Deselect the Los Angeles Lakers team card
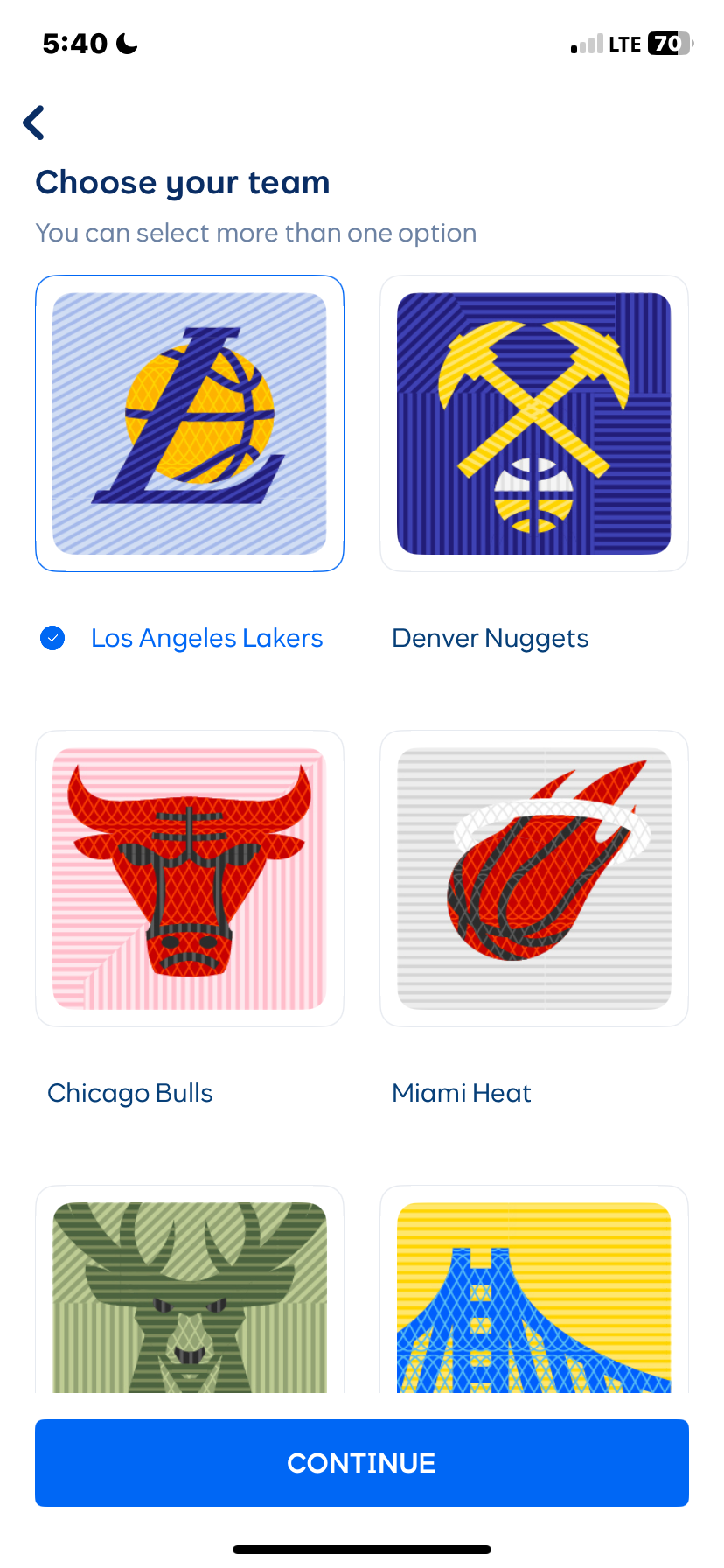This screenshot has width=724, height=1568. click(x=190, y=423)
